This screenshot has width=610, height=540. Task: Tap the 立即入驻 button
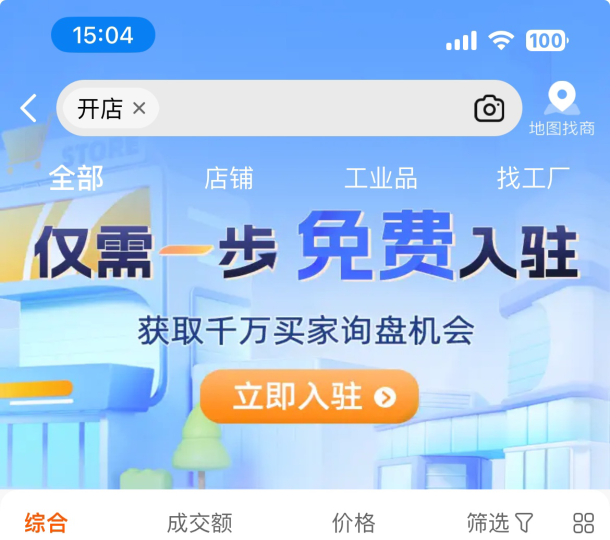click(309, 397)
